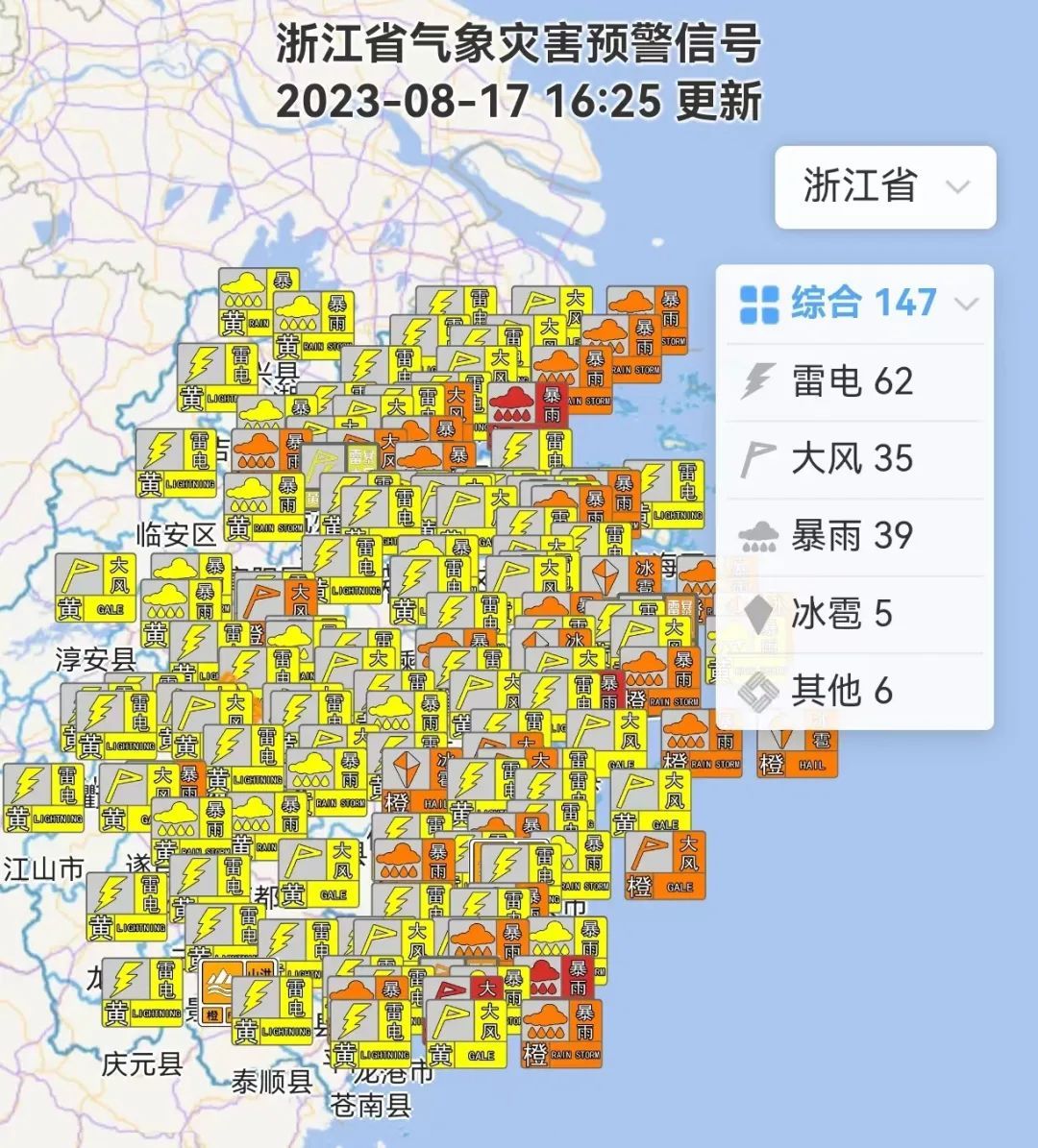This screenshot has width=1038, height=1148.
Task: Open the 浙江省 region dropdown
Action: [x=885, y=187]
